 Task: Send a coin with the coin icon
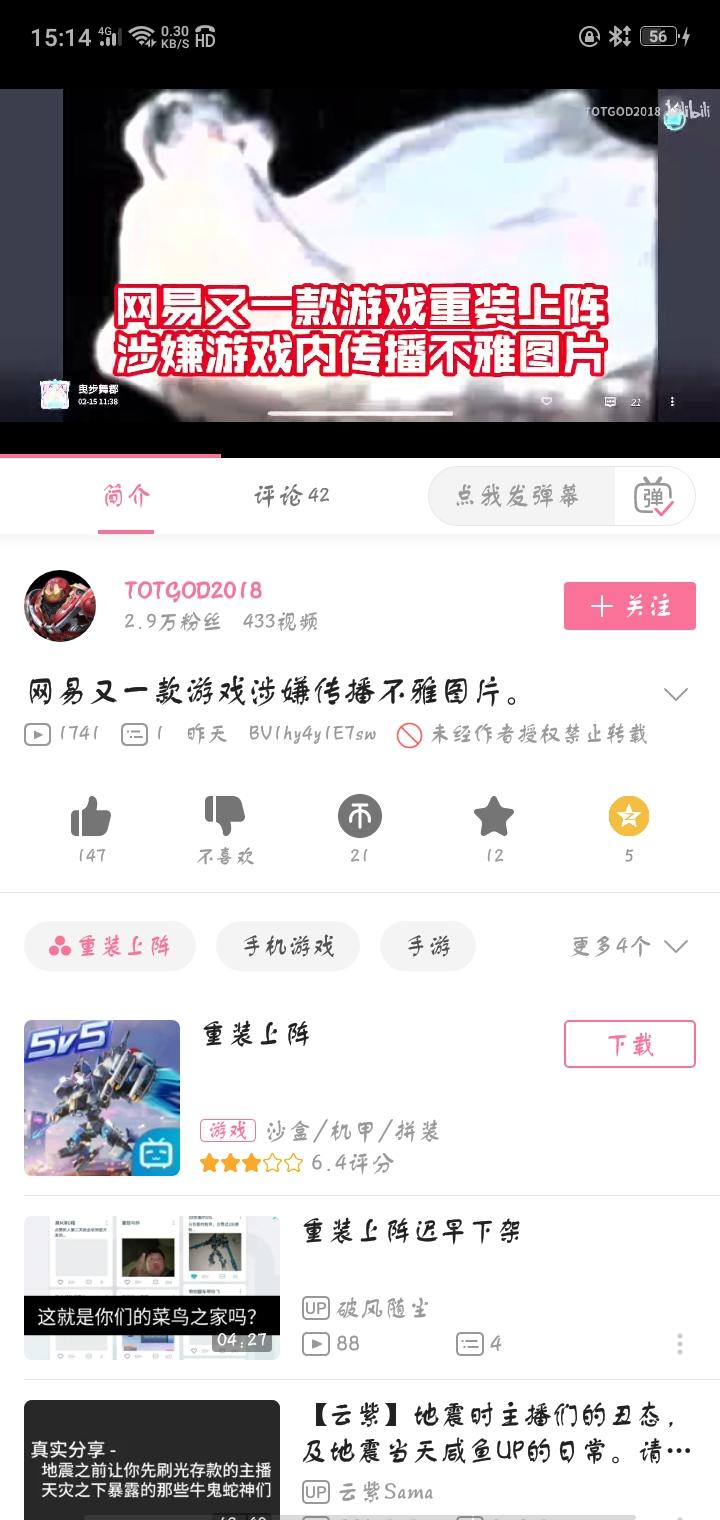pos(360,817)
